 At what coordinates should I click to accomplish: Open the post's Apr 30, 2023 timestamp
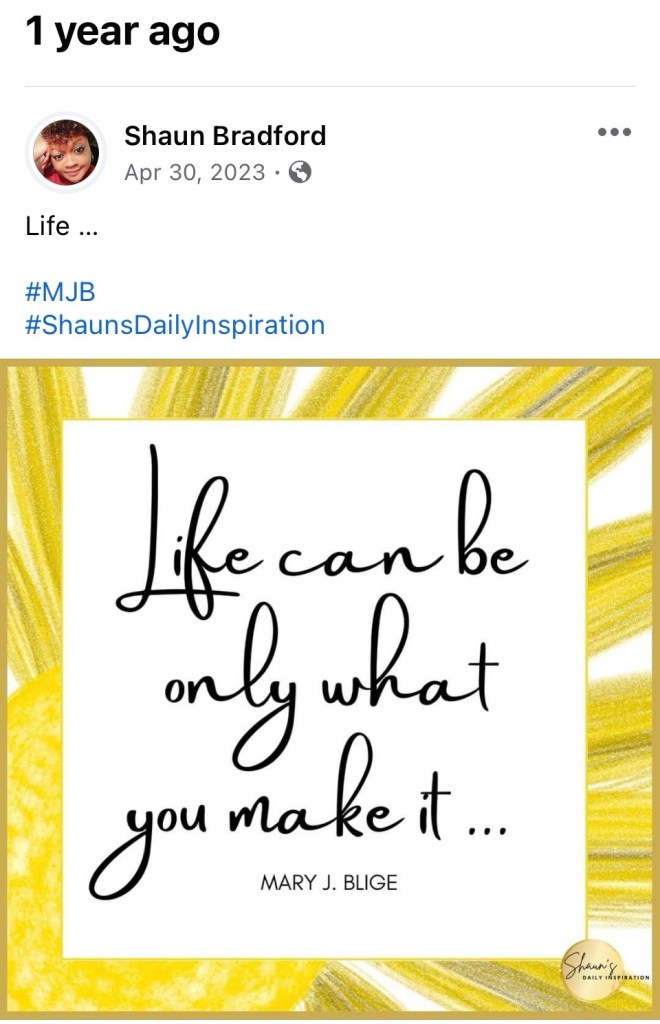coord(195,172)
